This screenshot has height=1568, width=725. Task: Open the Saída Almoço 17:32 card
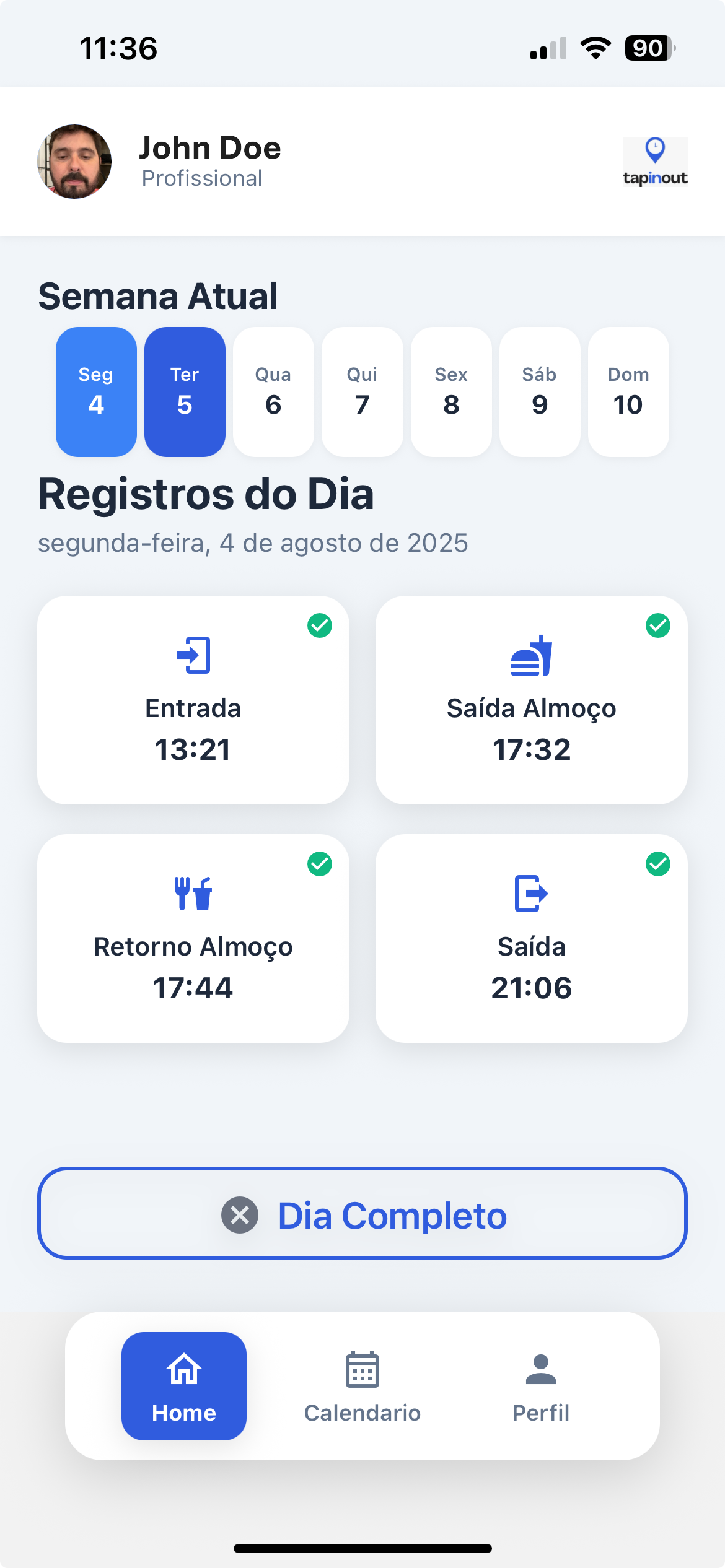coord(531,700)
